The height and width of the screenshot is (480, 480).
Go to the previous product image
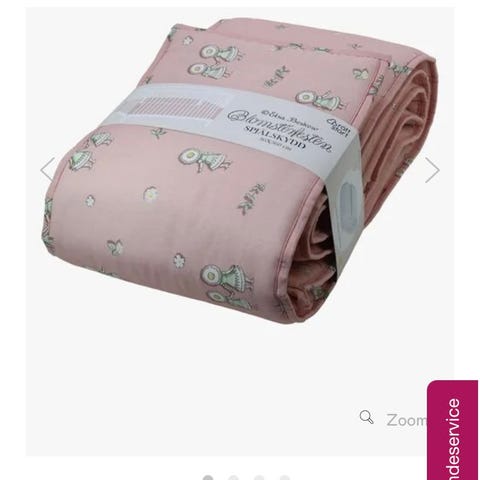(x=47, y=170)
